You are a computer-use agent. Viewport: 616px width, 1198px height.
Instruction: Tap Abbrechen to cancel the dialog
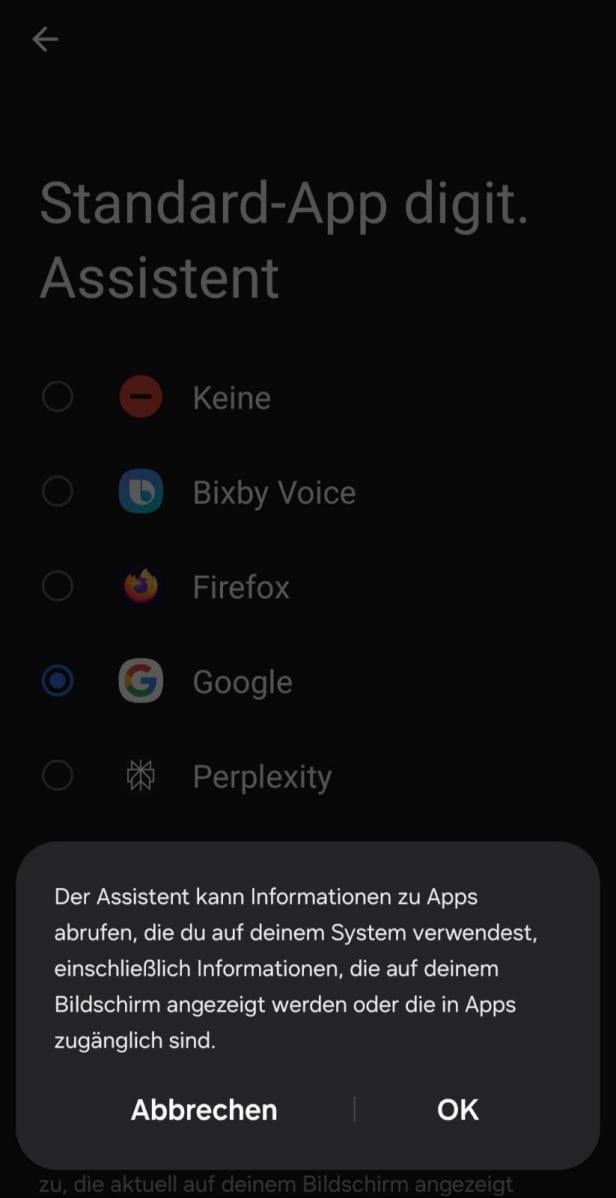204,1109
